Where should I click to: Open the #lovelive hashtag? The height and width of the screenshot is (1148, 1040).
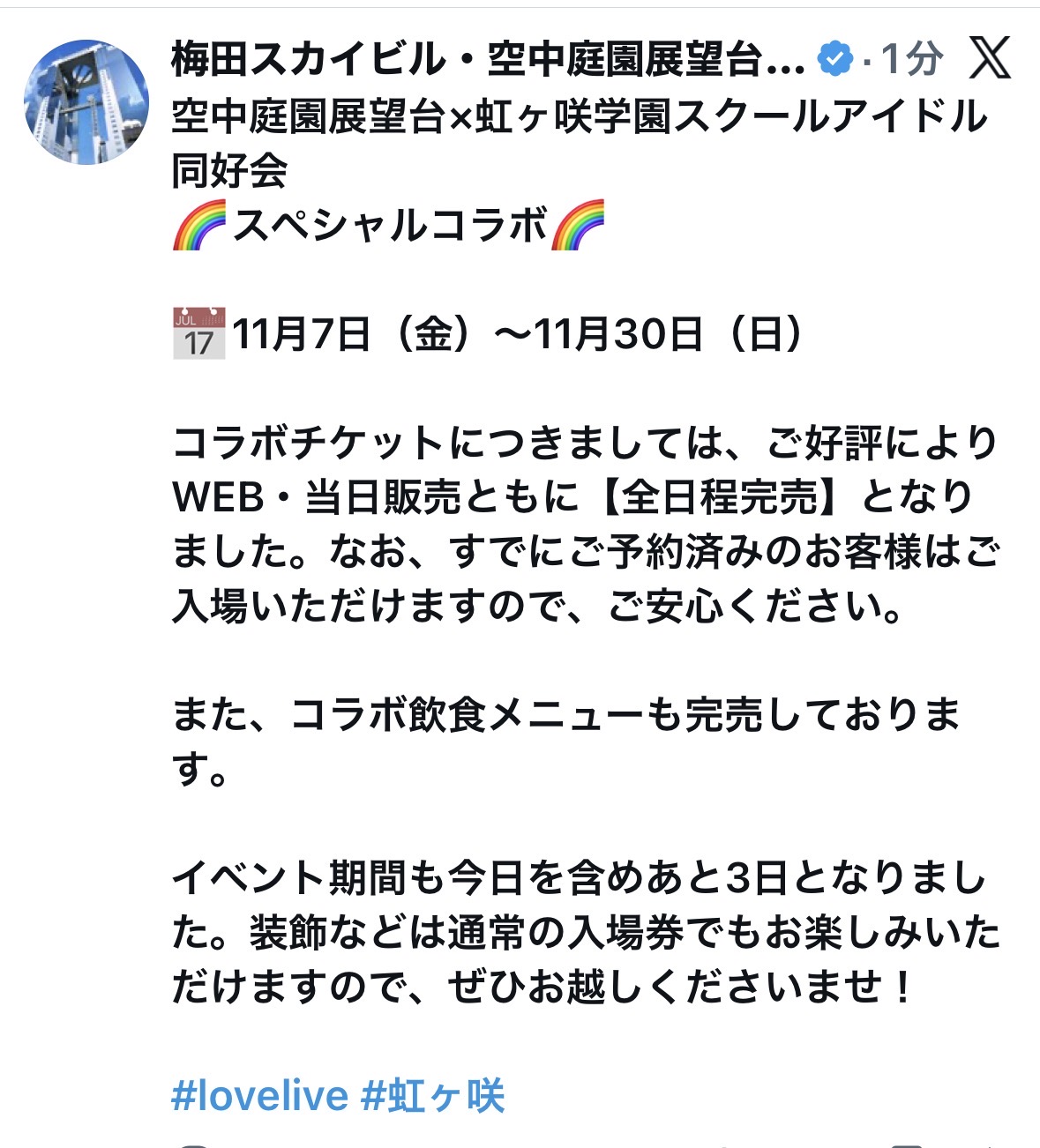(259, 1096)
